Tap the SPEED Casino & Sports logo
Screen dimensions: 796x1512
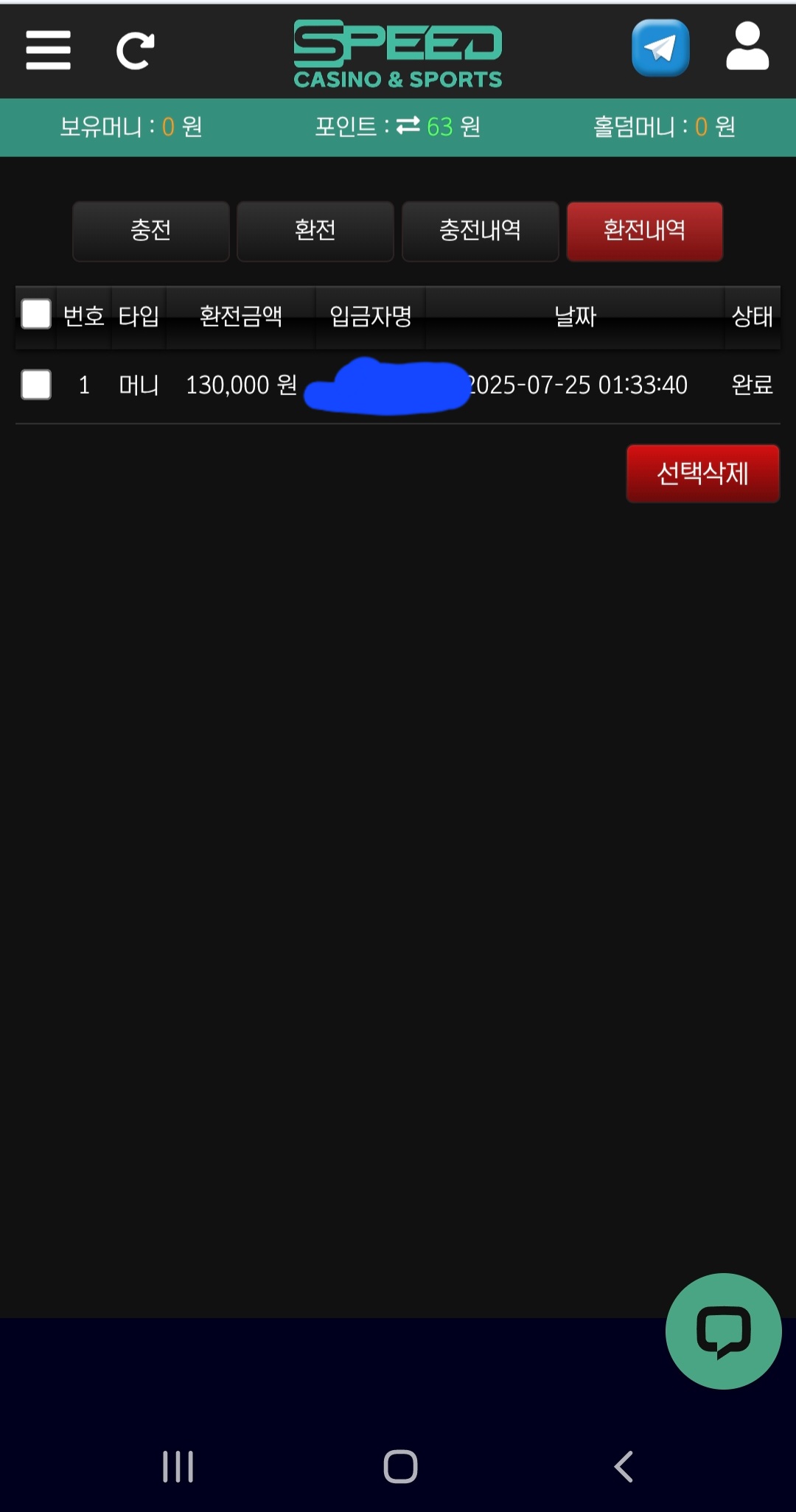pyautogui.click(x=398, y=54)
